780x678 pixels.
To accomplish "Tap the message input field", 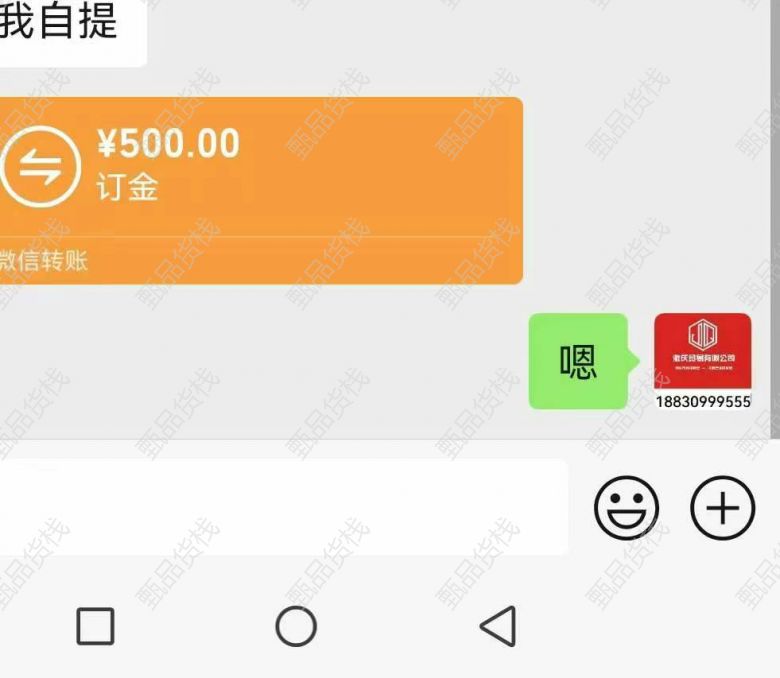I will [x=280, y=507].
